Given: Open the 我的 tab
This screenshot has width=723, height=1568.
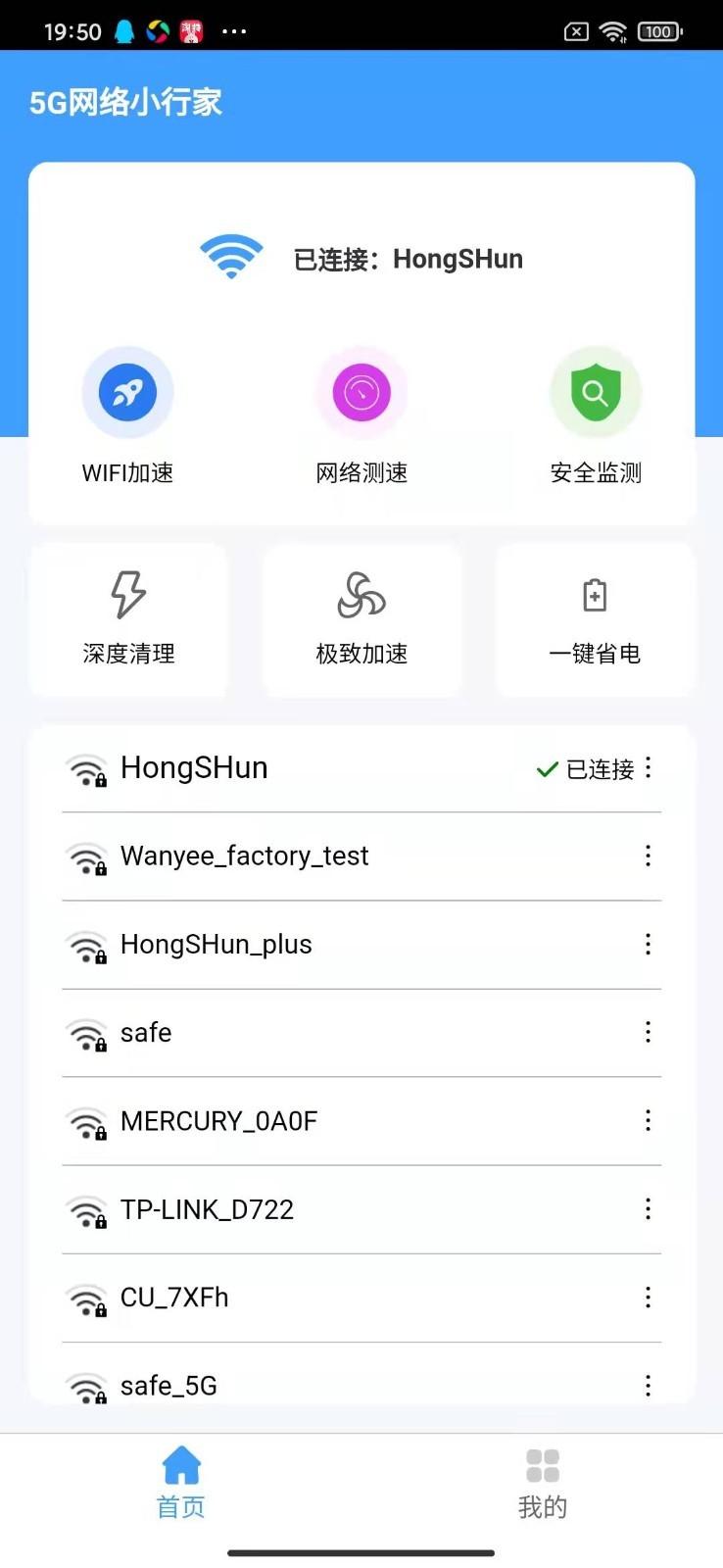Looking at the screenshot, I should (x=543, y=1482).
